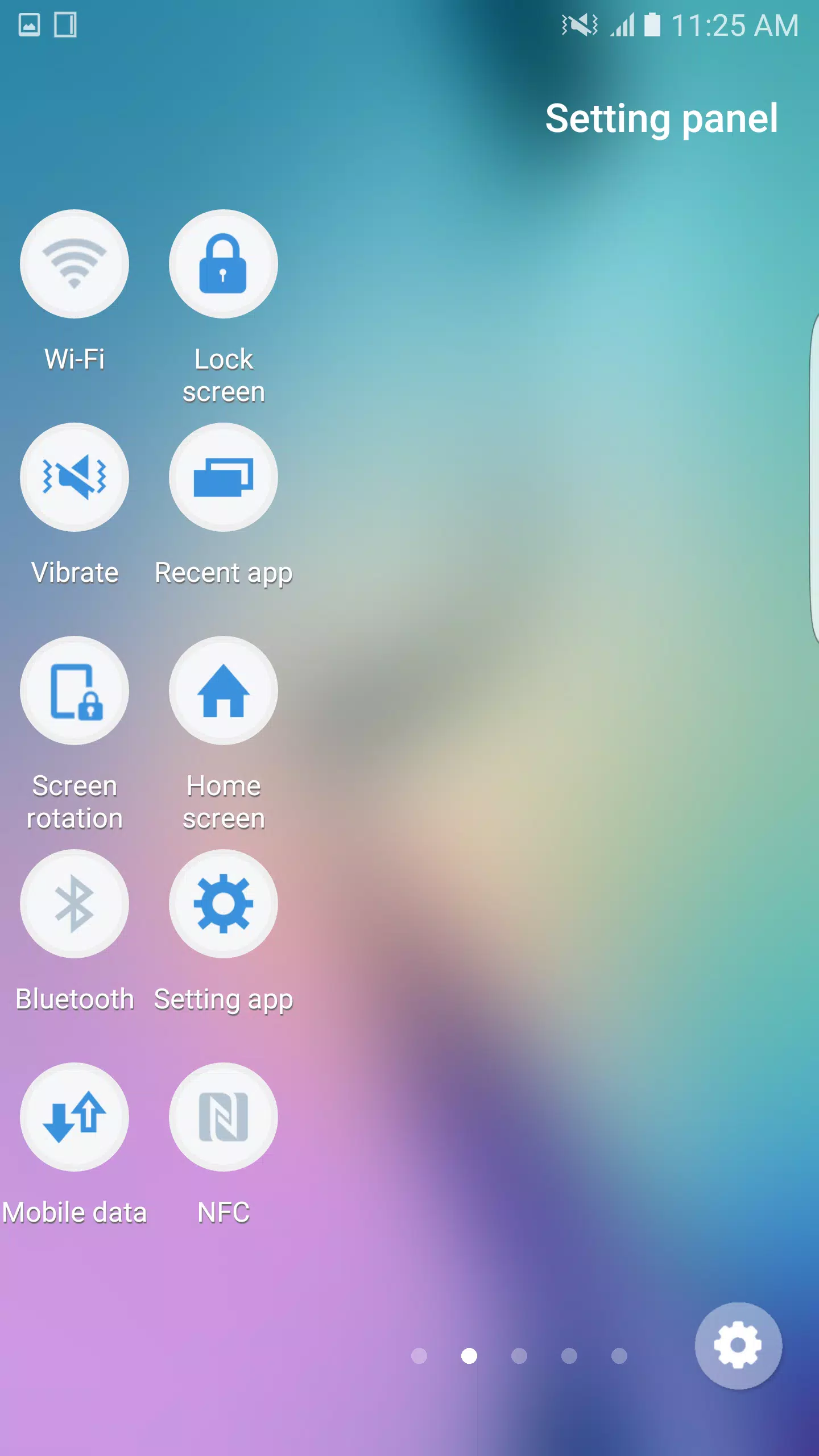Turn on NFC
Screen dimensions: 819x1456
tap(224, 1117)
